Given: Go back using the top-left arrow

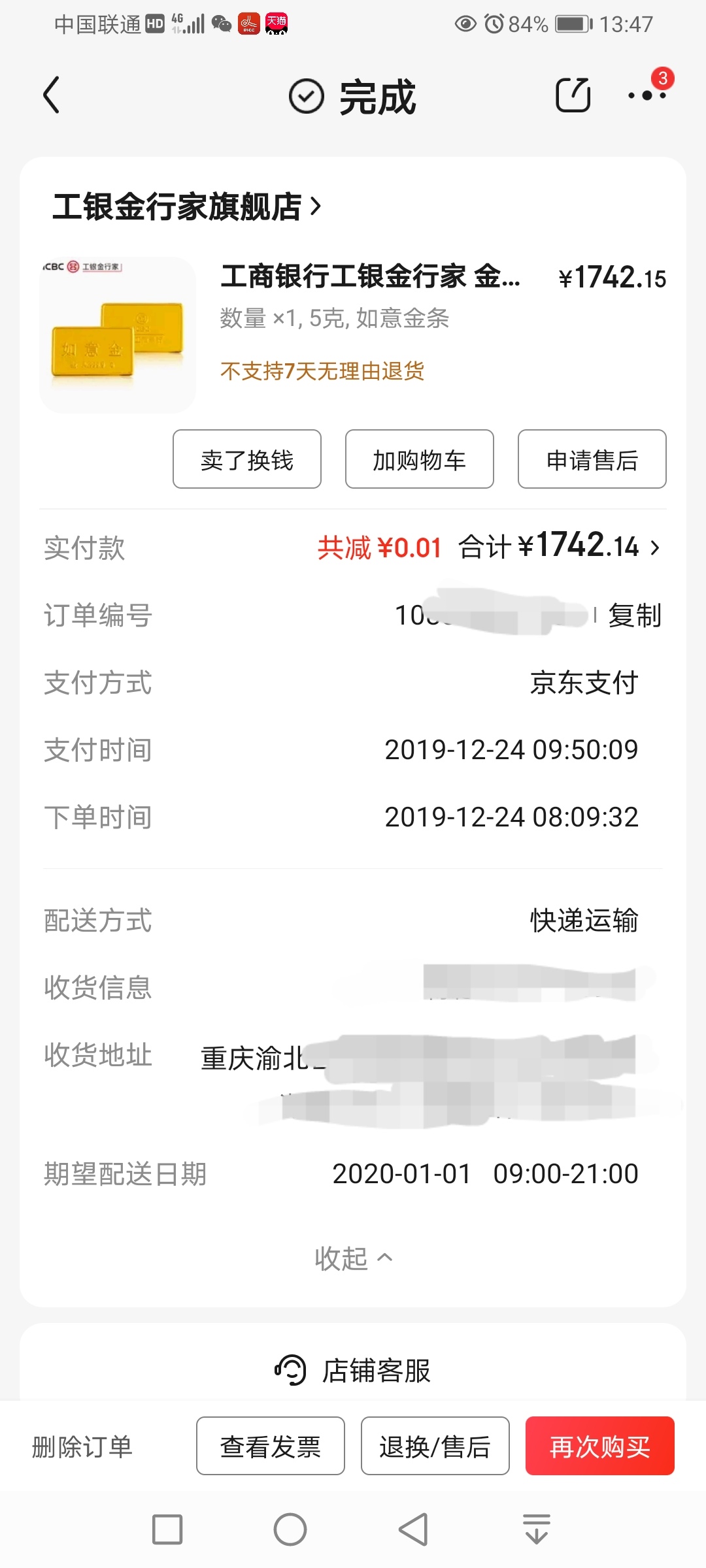Looking at the screenshot, I should tap(52, 95).
